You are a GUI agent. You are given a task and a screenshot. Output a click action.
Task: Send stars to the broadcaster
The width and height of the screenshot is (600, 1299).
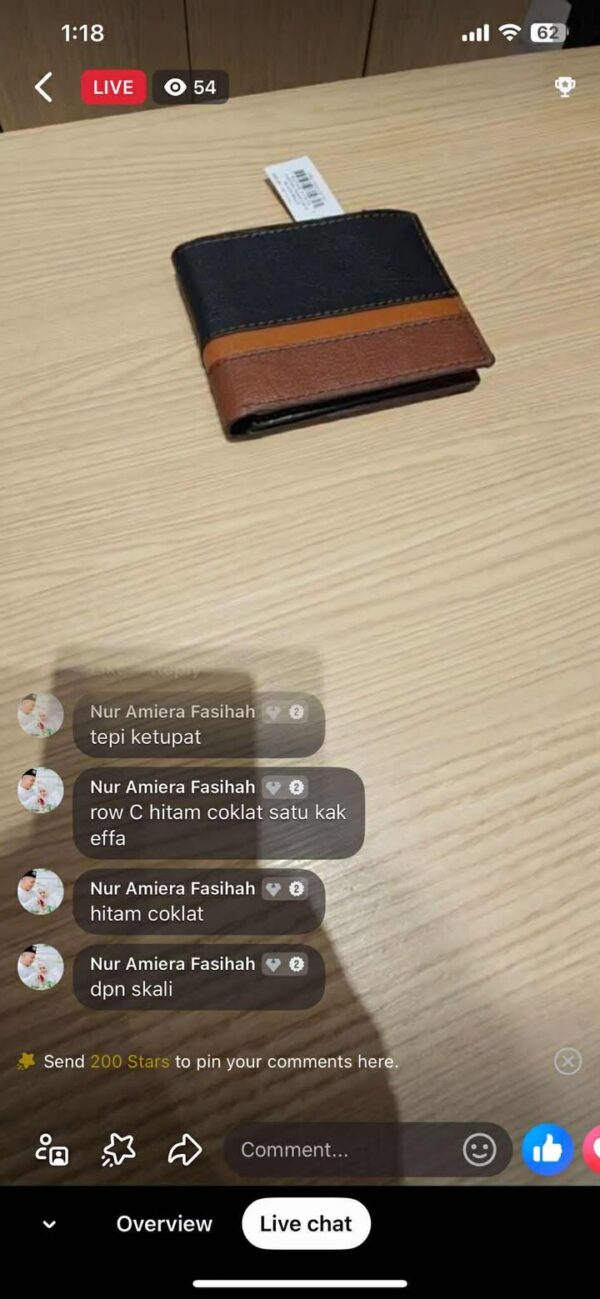(118, 1150)
